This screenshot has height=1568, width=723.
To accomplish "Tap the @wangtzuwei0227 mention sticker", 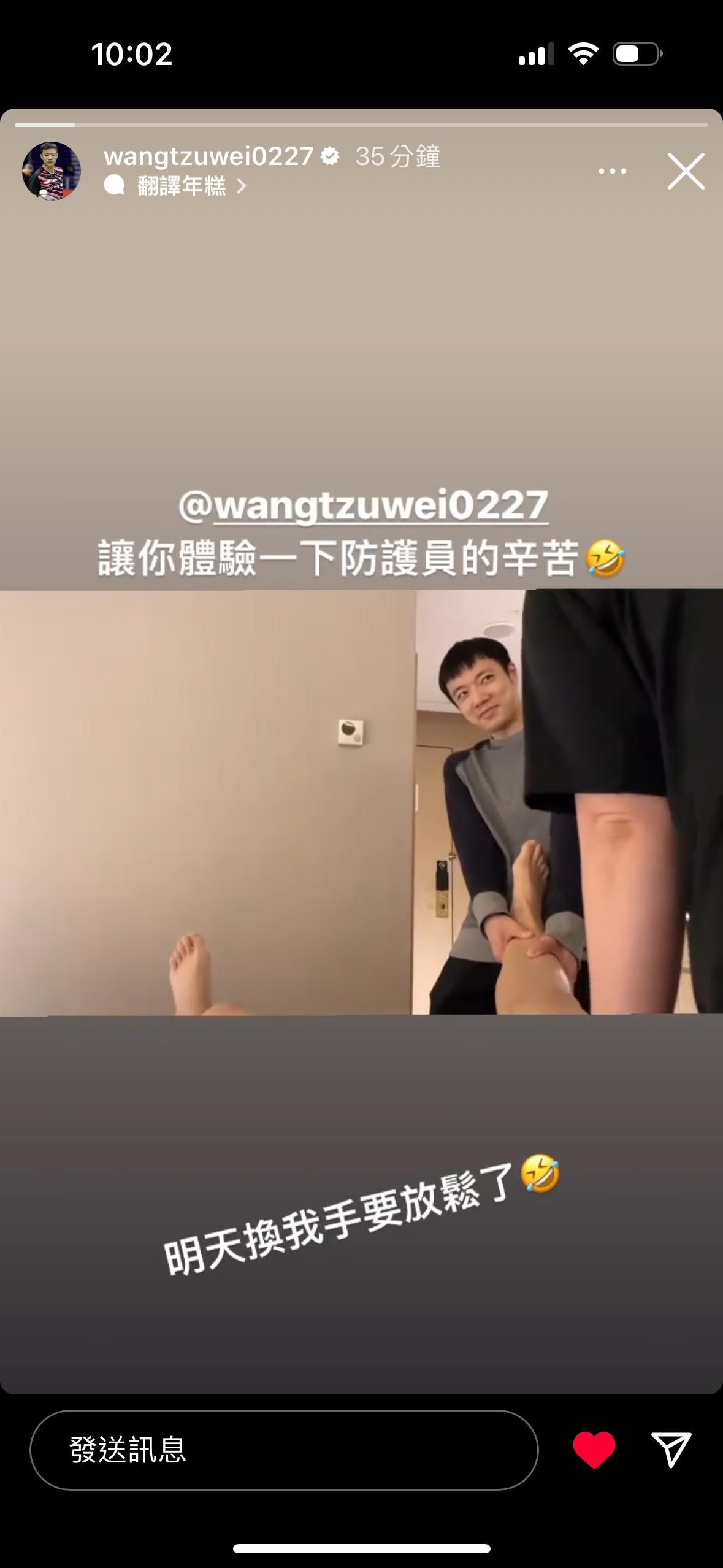I will (363, 507).
